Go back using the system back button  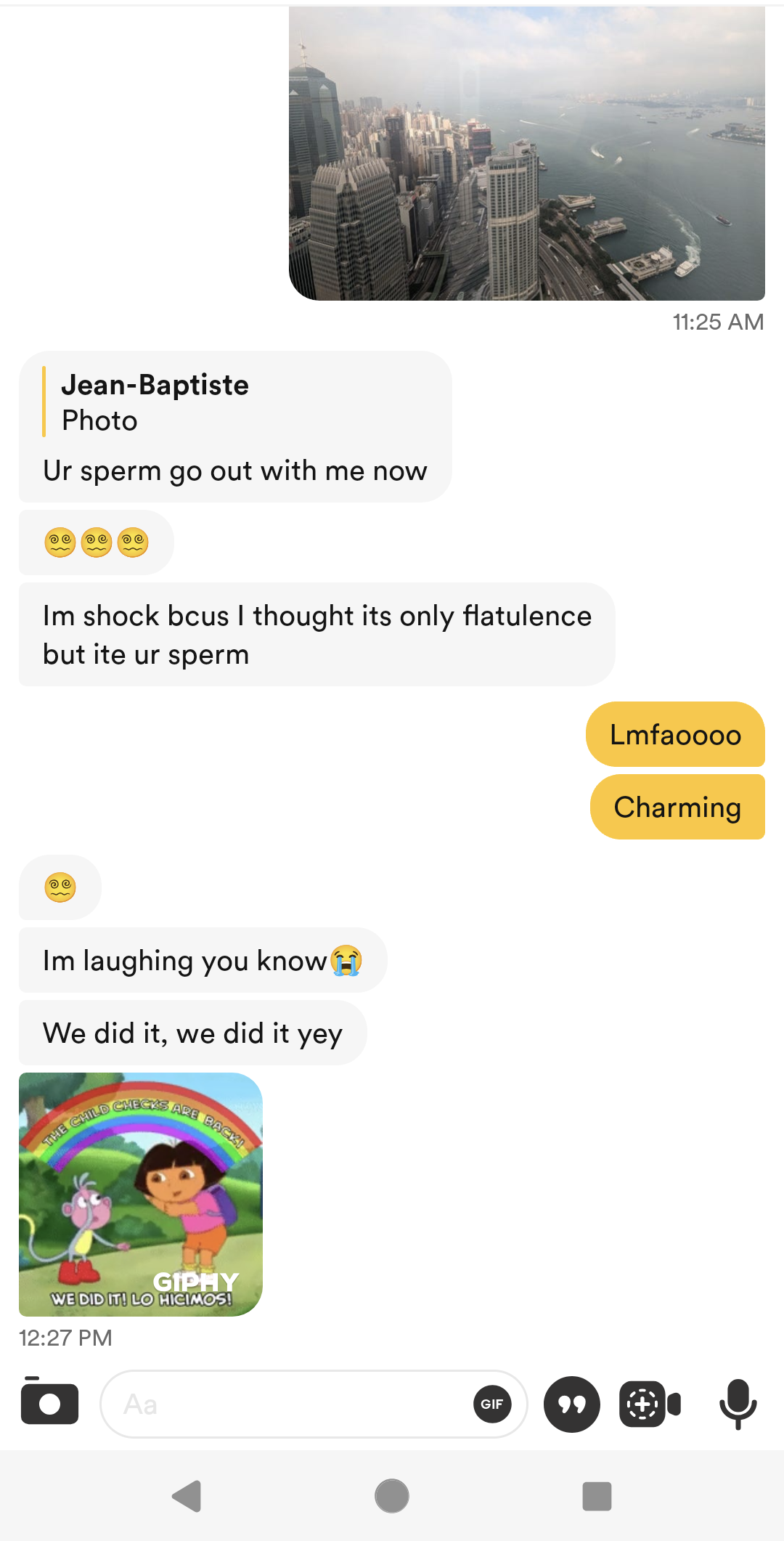[187, 1496]
